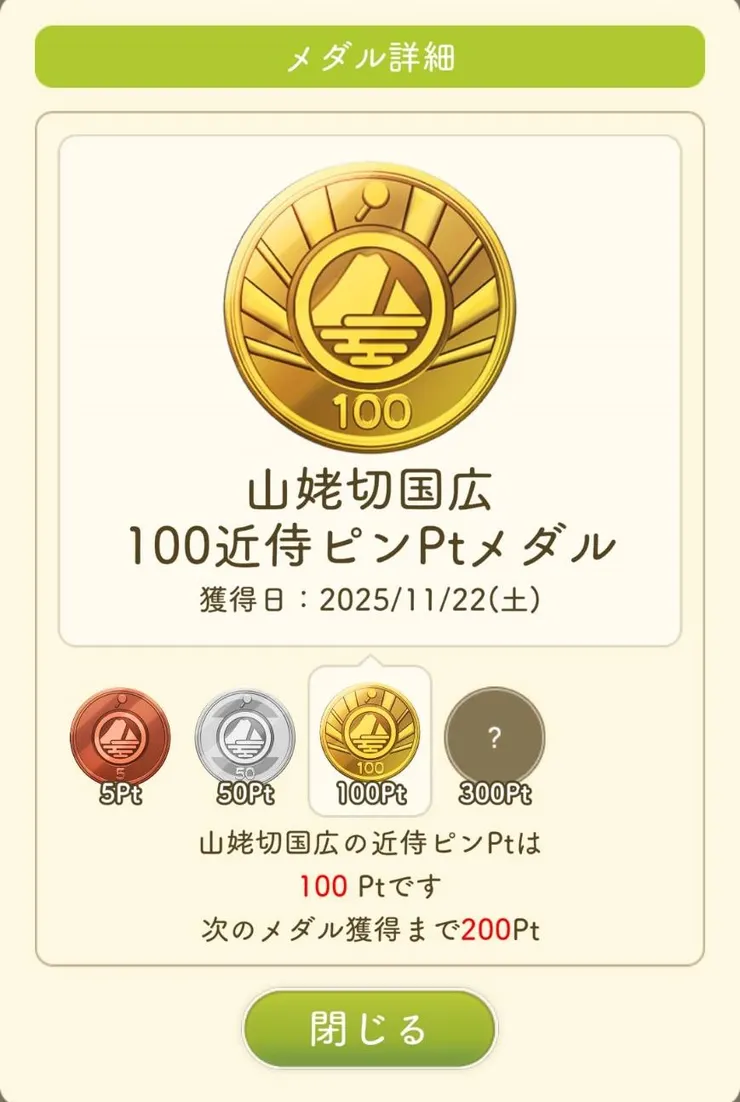View the silver 50Pt medal
This screenshot has width=740, height=1102.
pyautogui.click(x=245, y=740)
